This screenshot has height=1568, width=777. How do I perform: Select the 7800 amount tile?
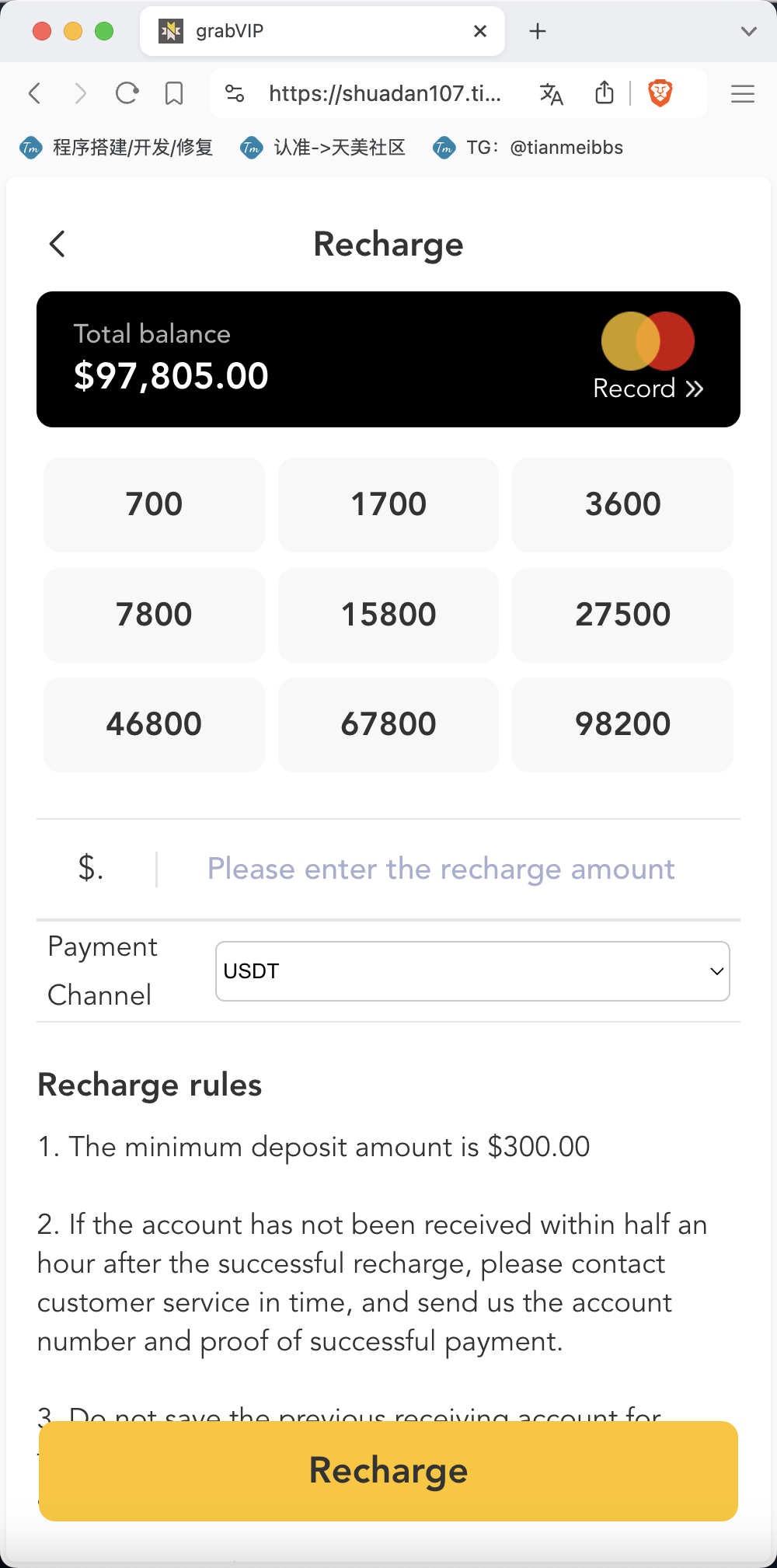(154, 615)
